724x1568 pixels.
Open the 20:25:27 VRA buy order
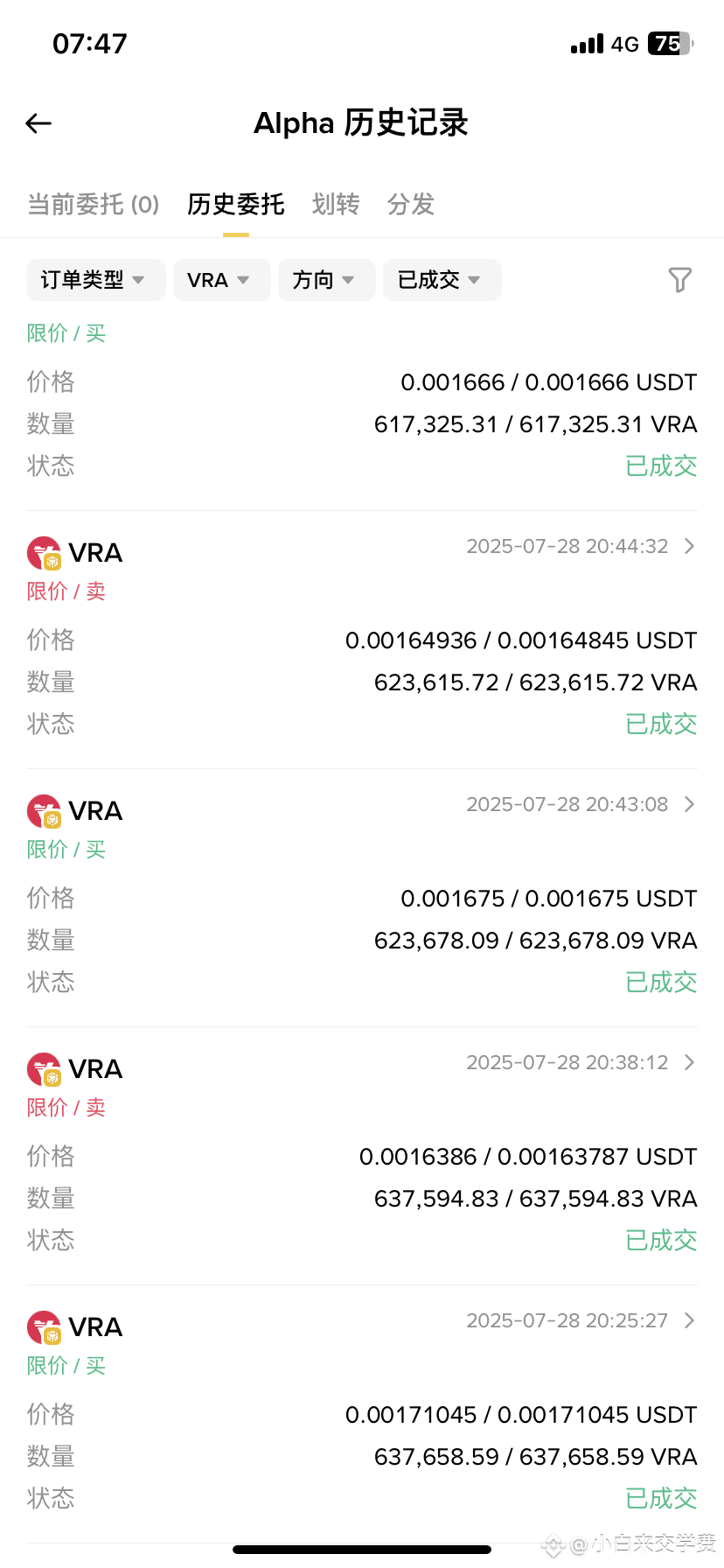click(x=362, y=1413)
